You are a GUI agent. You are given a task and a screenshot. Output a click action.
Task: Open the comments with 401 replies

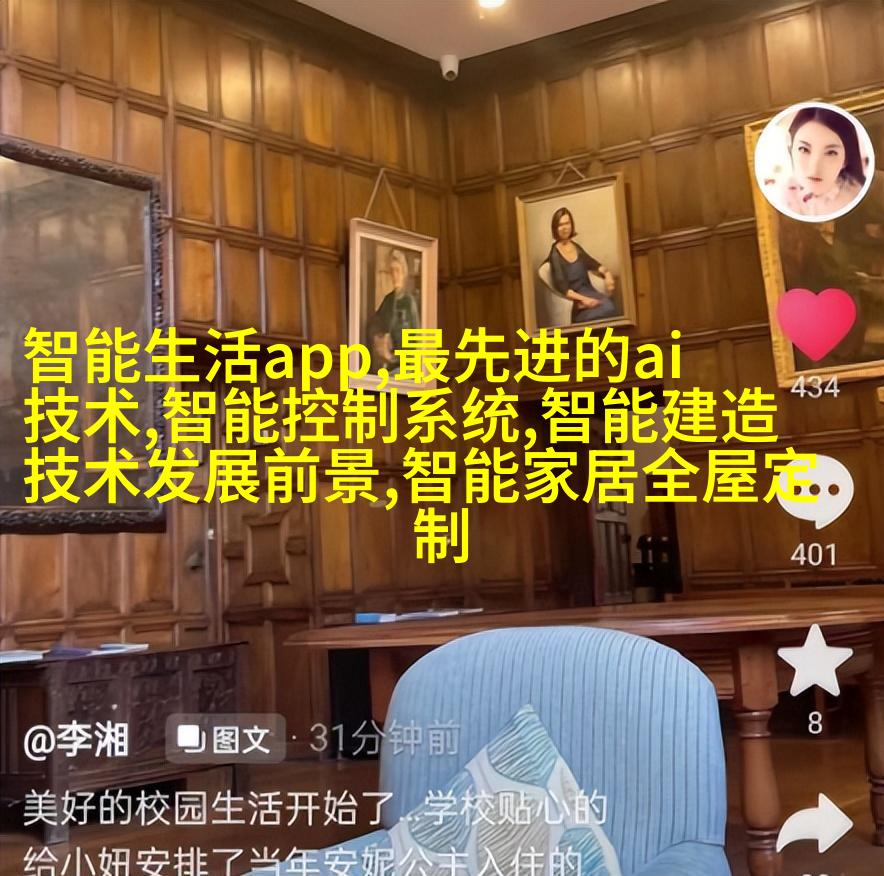(x=815, y=495)
